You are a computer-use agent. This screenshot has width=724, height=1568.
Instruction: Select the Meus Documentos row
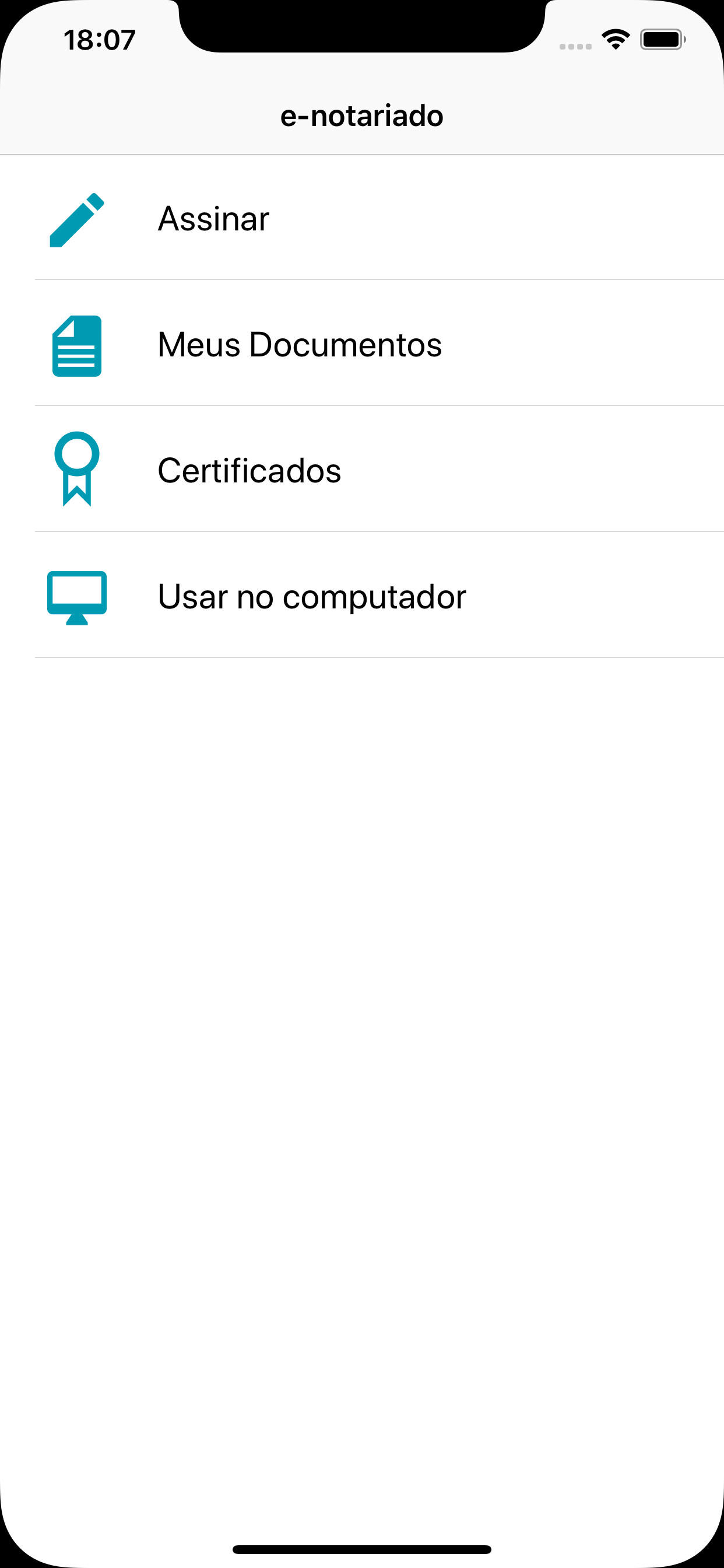click(x=362, y=345)
